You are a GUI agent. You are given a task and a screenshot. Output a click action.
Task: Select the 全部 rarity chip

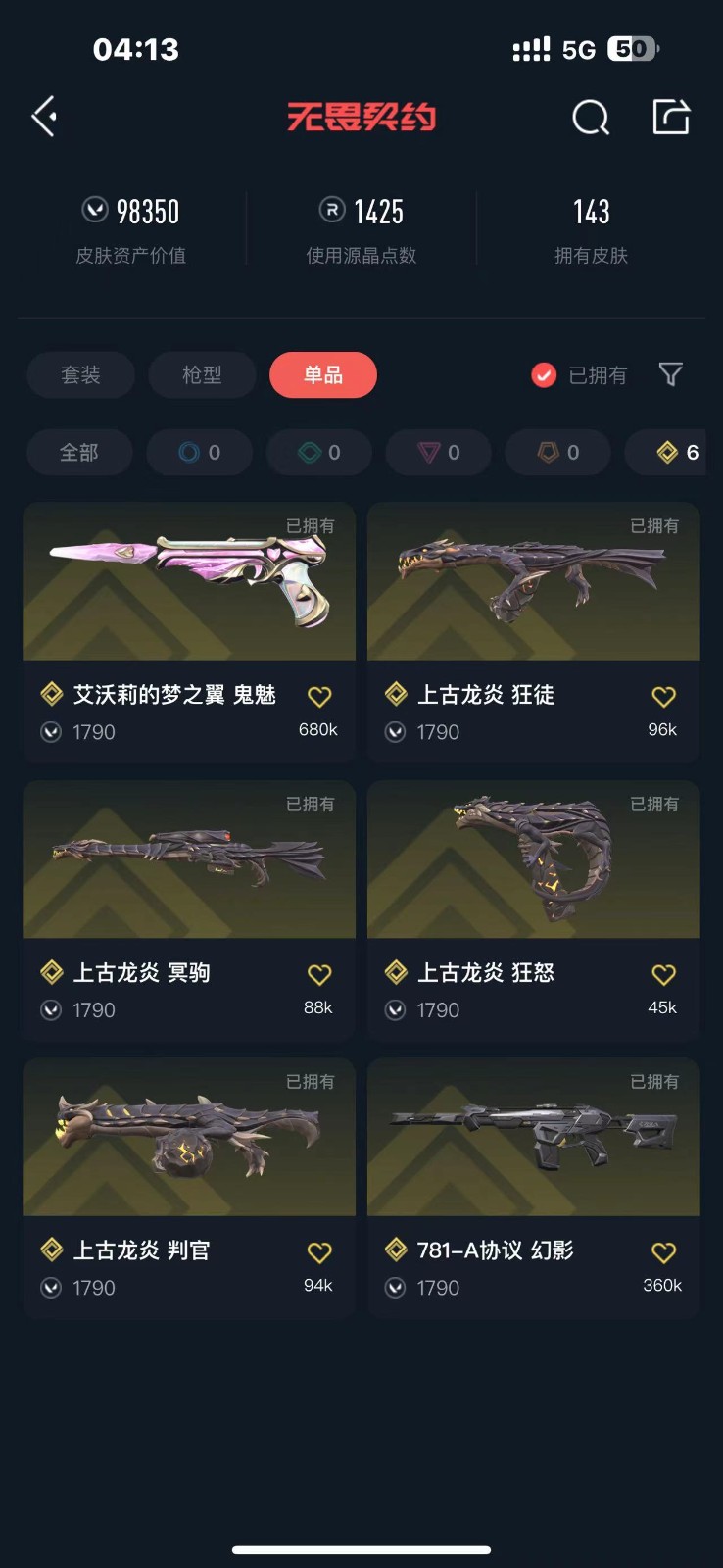click(x=79, y=452)
